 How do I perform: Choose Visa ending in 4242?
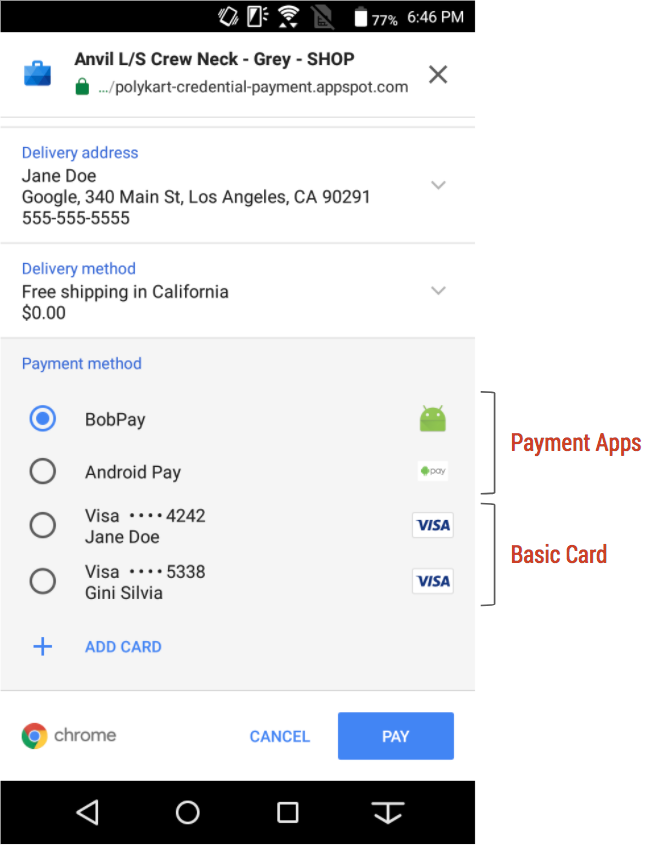click(x=43, y=525)
